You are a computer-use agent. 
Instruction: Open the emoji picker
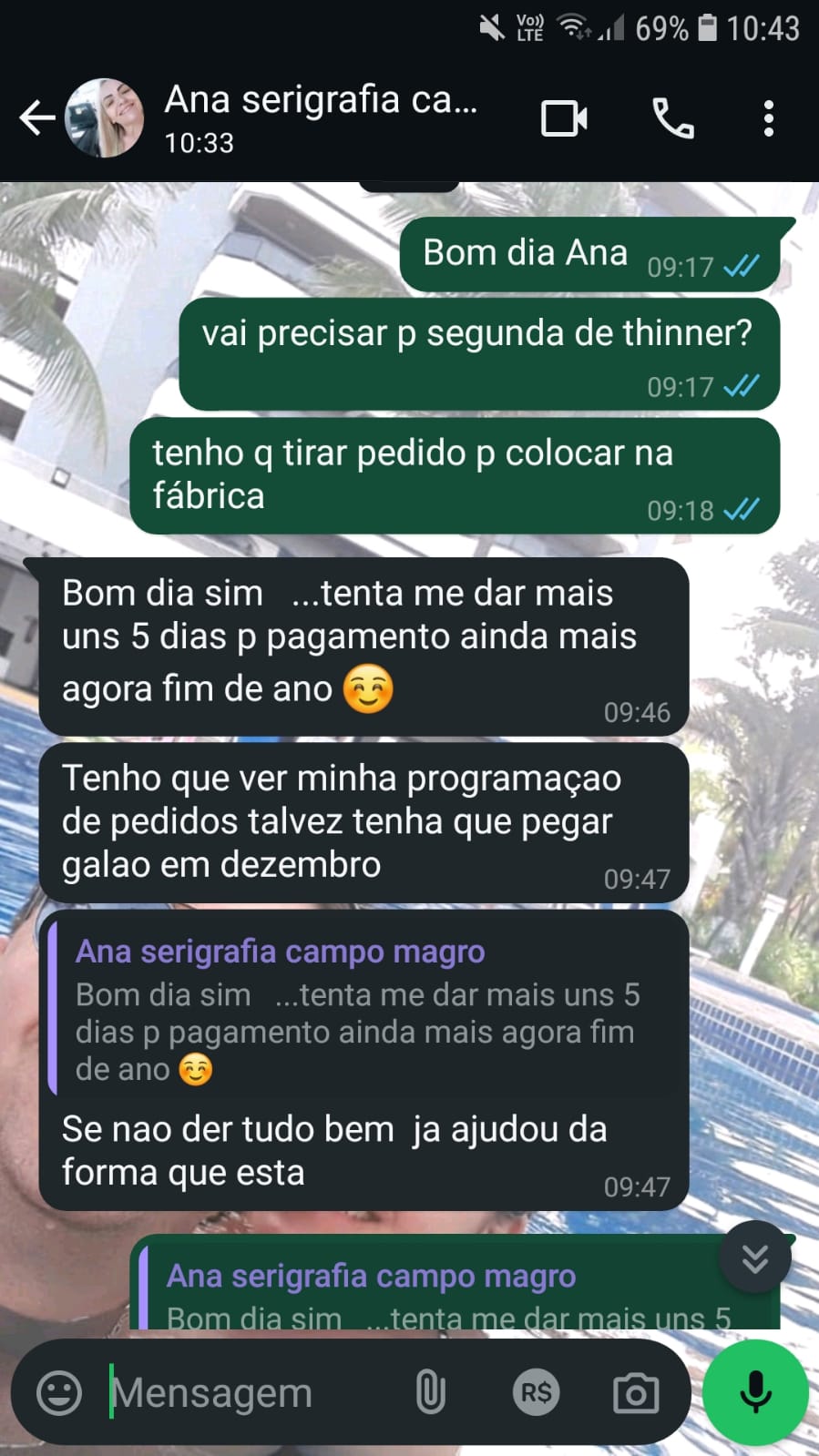pos(59,1392)
